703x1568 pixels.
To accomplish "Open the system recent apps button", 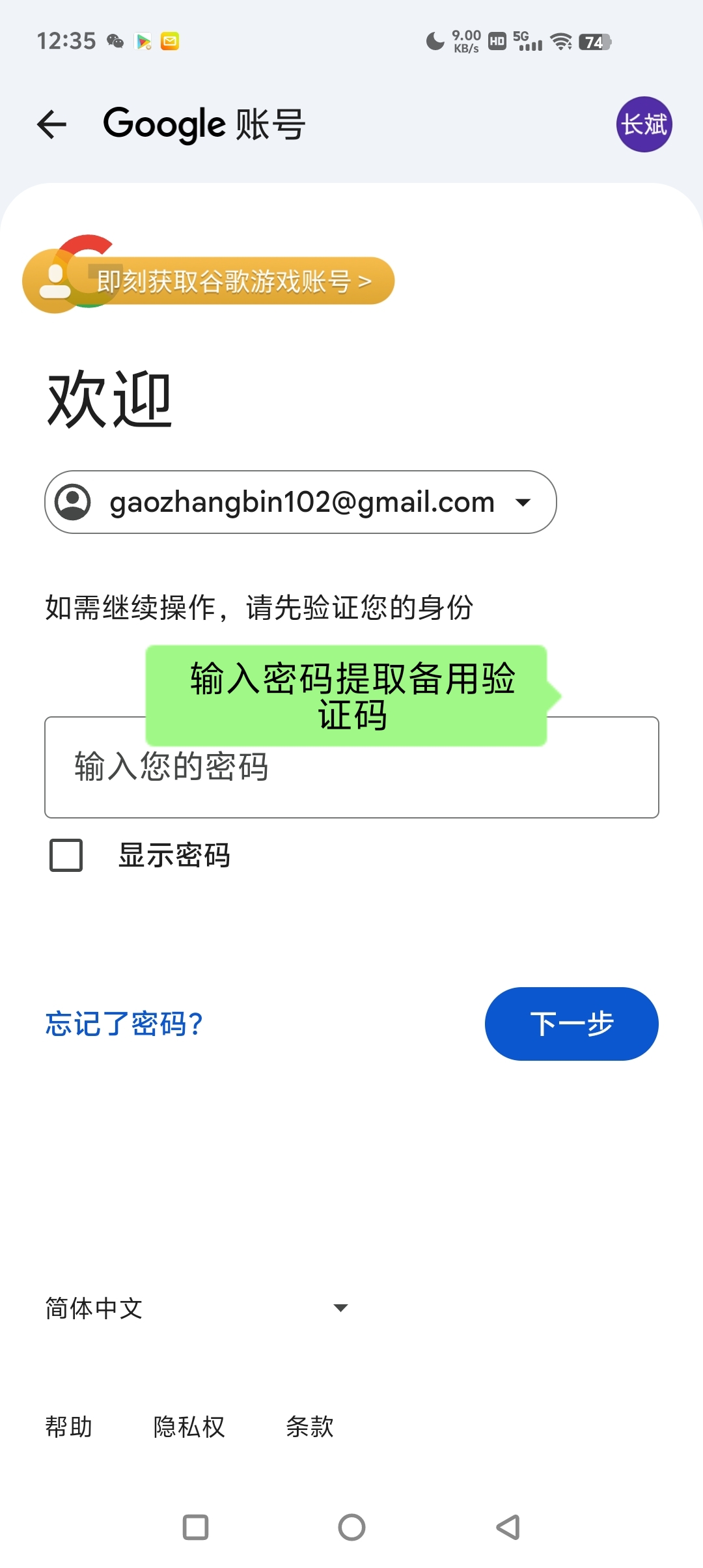I will 195,1527.
